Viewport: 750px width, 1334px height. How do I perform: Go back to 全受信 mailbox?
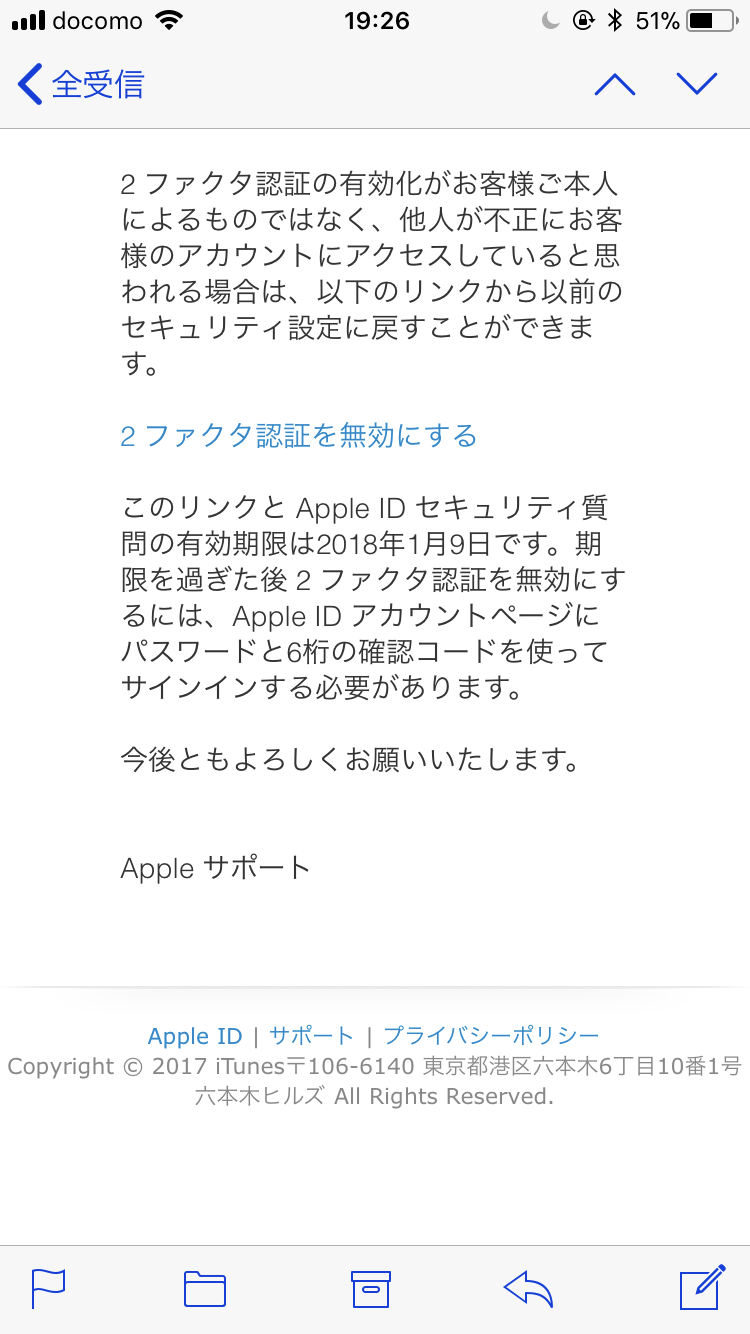[82, 85]
